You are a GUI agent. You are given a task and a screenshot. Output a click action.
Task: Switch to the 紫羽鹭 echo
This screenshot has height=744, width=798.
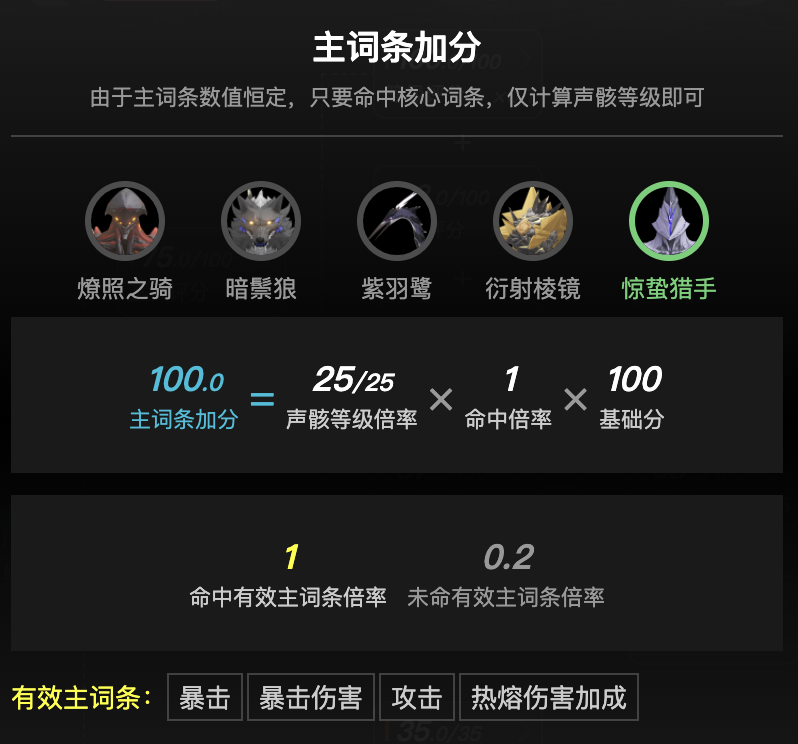(x=397, y=221)
